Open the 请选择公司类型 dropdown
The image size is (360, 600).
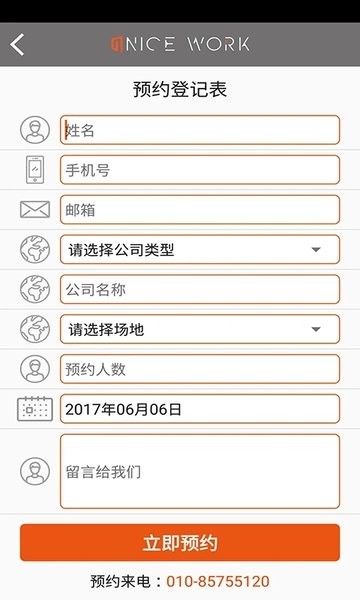pyautogui.click(x=200, y=249)
